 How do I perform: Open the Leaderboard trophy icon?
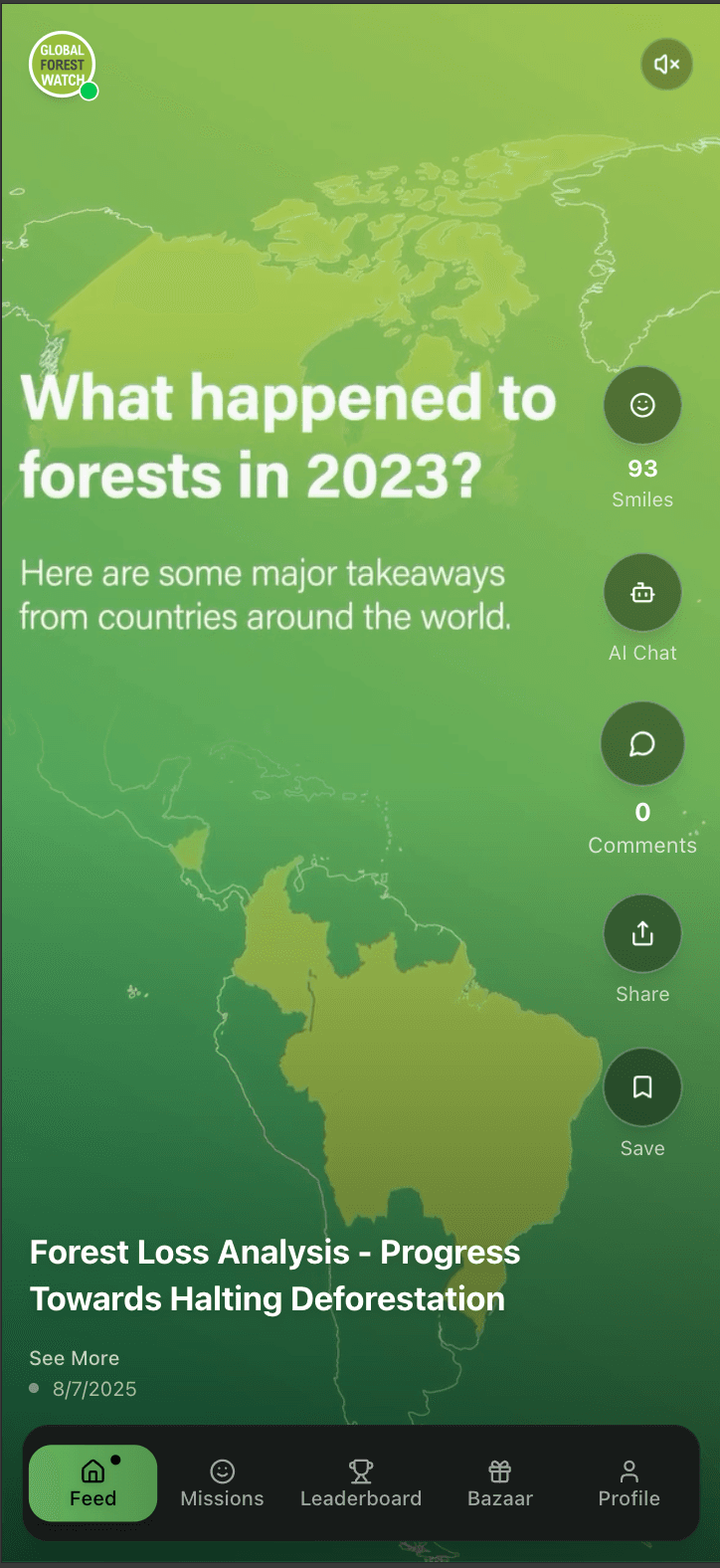(x=360, y=1481)
